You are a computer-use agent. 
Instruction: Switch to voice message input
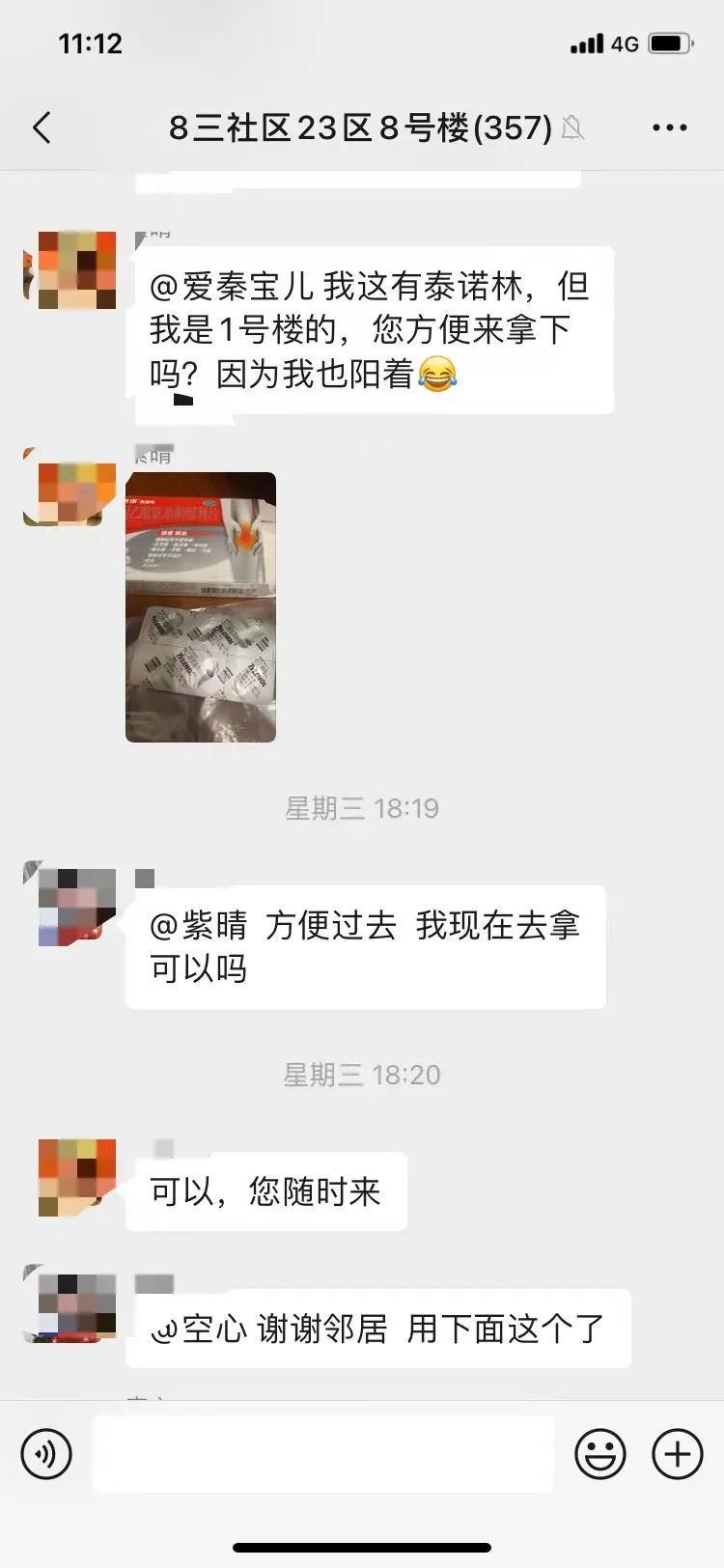tap(46, 1453)
